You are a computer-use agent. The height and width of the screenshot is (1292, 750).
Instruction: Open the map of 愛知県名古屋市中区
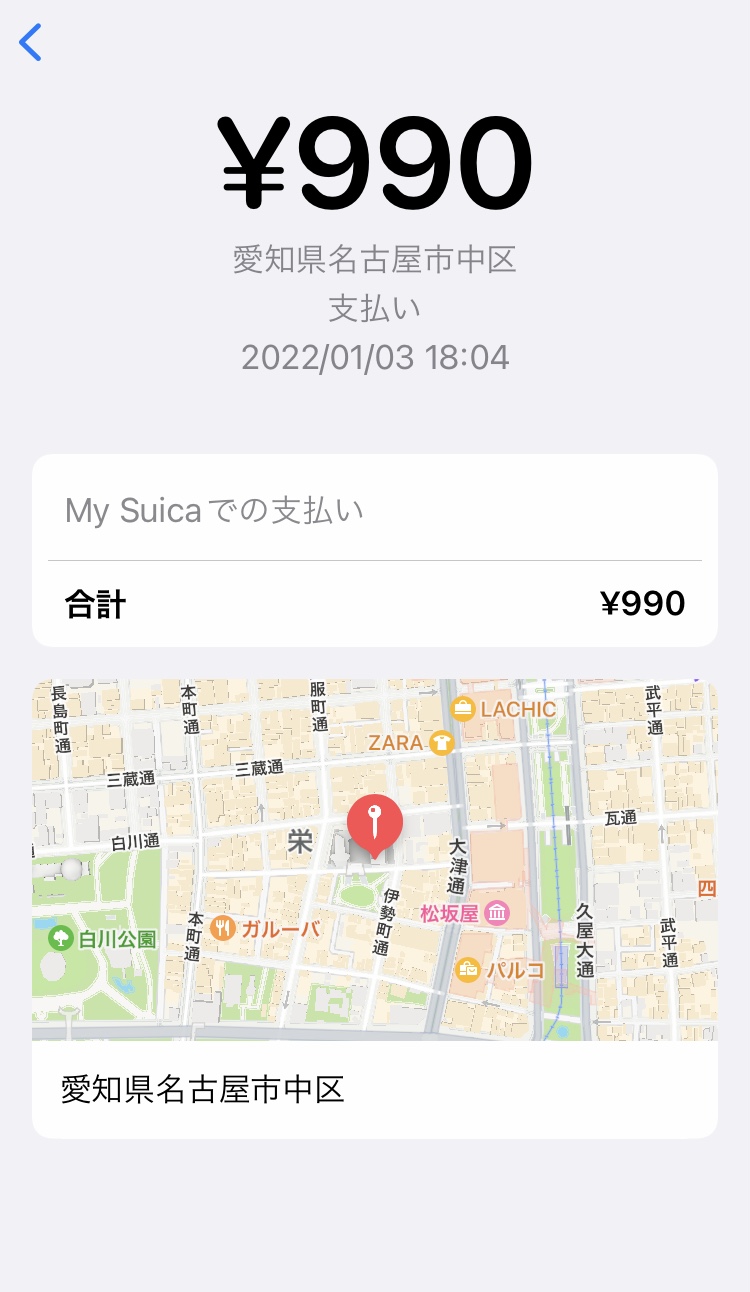375,860
